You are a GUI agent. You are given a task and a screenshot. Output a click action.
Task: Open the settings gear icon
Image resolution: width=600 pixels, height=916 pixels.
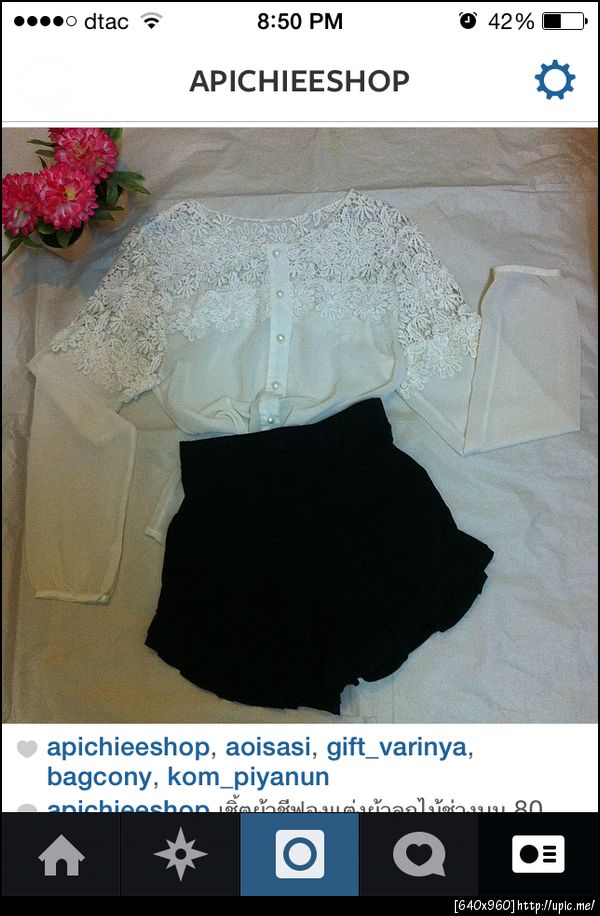click(x=555, y=80)
